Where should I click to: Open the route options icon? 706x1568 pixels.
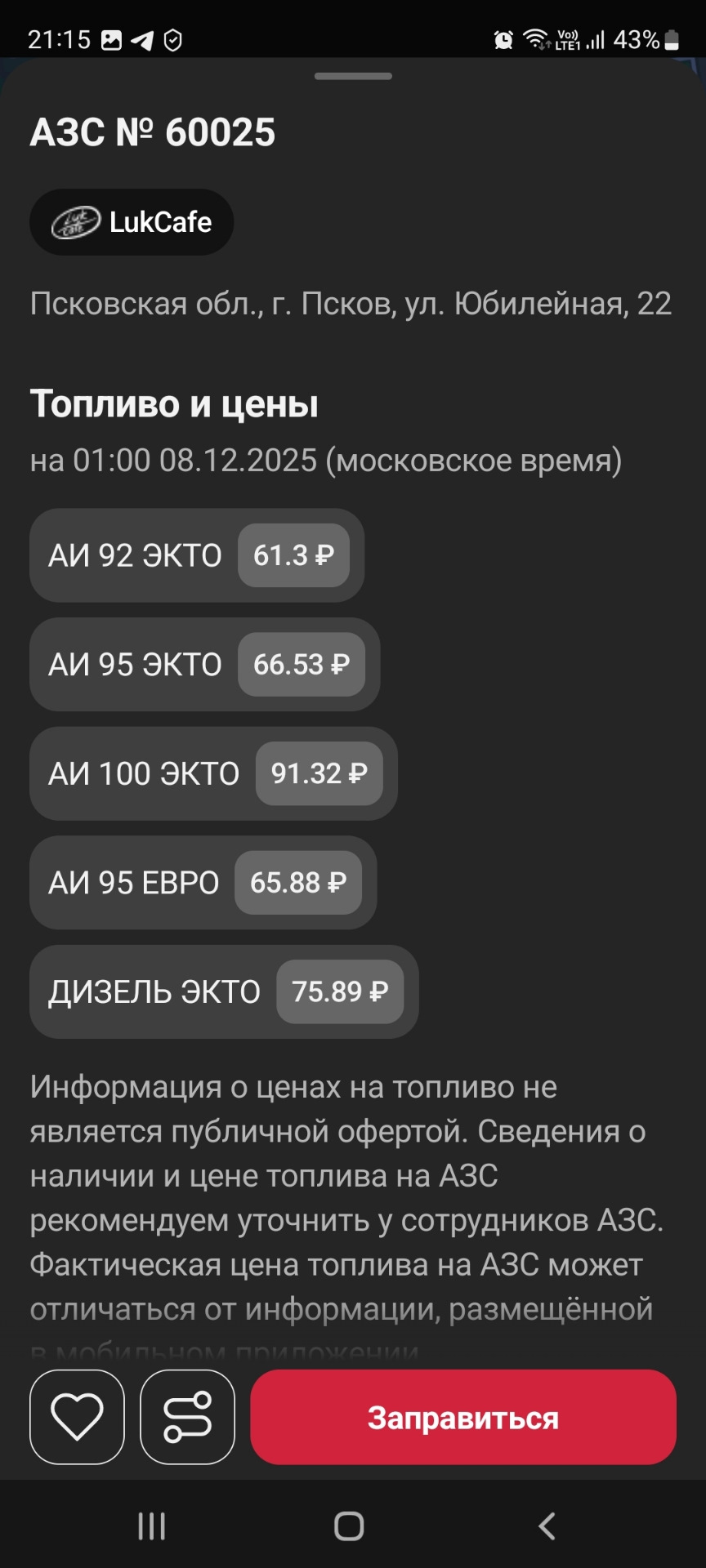pos(187,1417)
